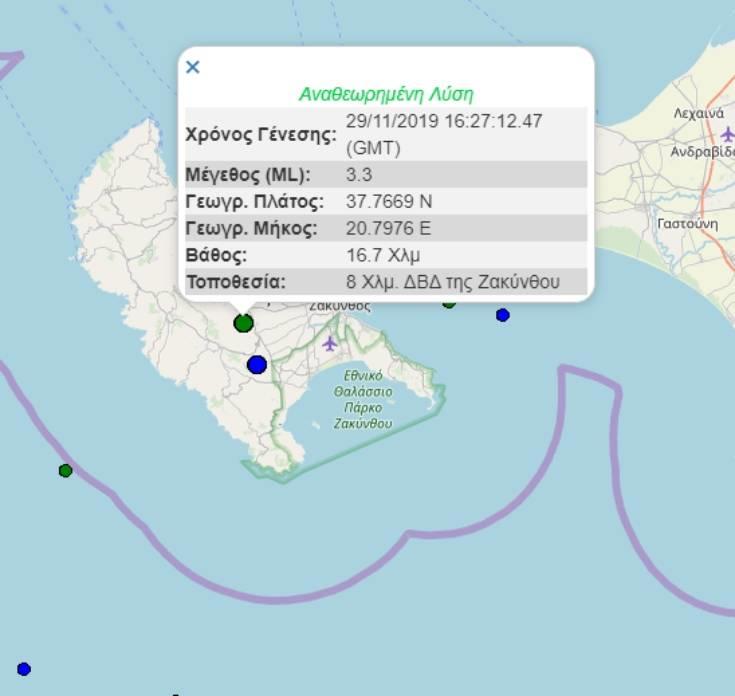Open the blue marker in the sea near Gastouni

(x=503, y=315)
